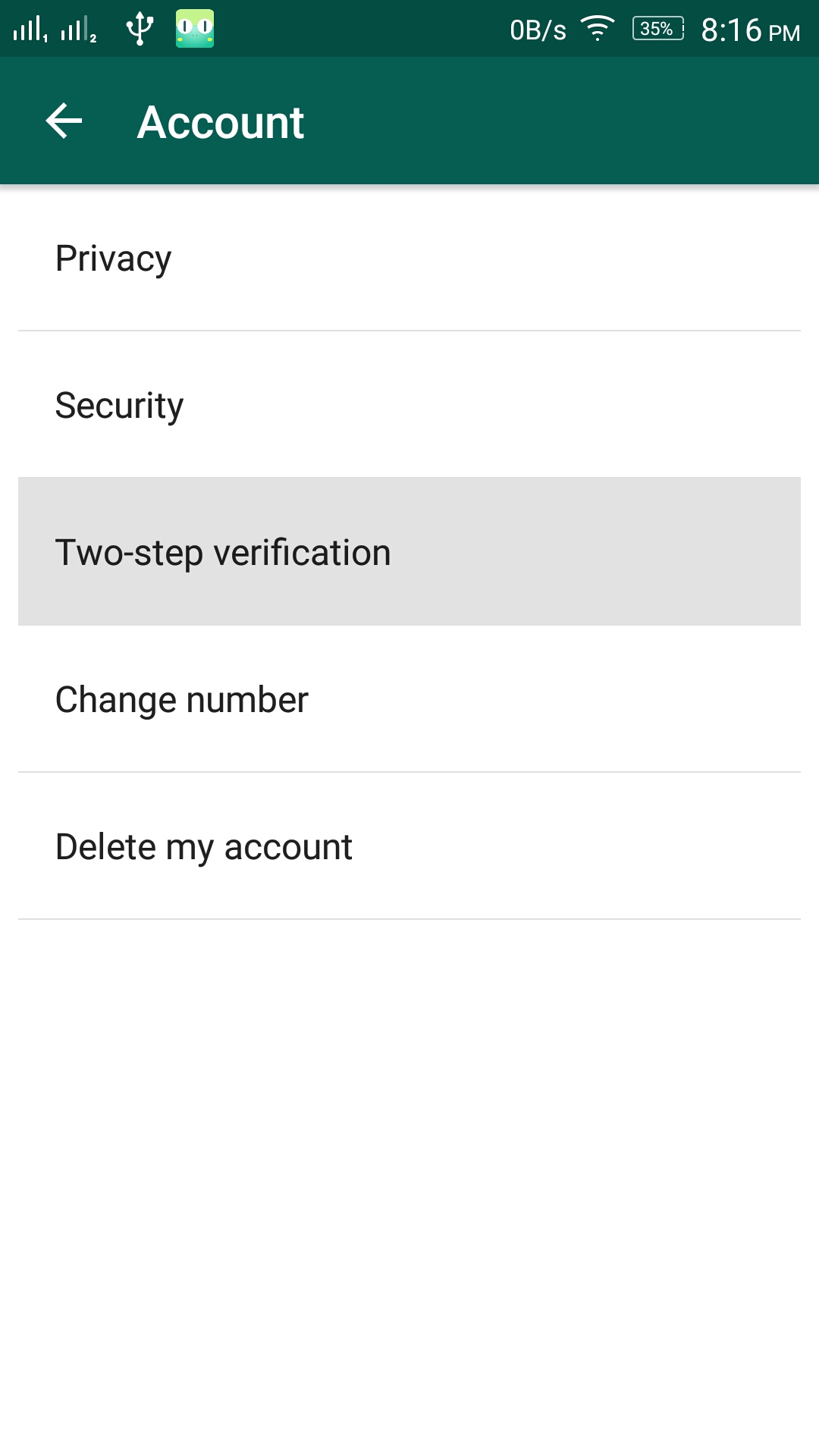Viewport: 819px width, 1456px height.
Task: Tap Delete my account
Action: click(x=409, y=846)
